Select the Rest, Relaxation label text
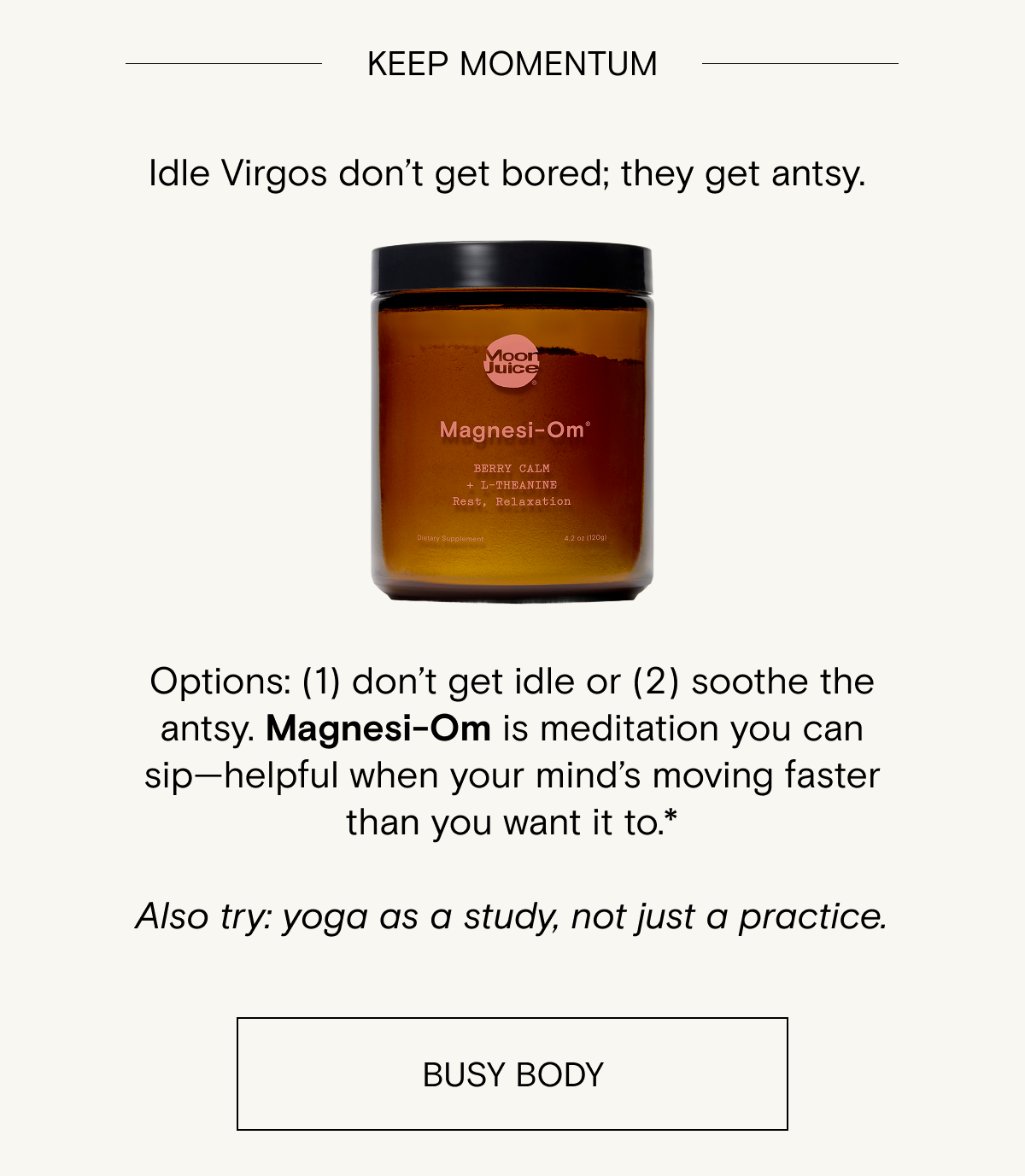Image resolution: width=1025 pixels, height=1176 pixels. coord(512,500)
